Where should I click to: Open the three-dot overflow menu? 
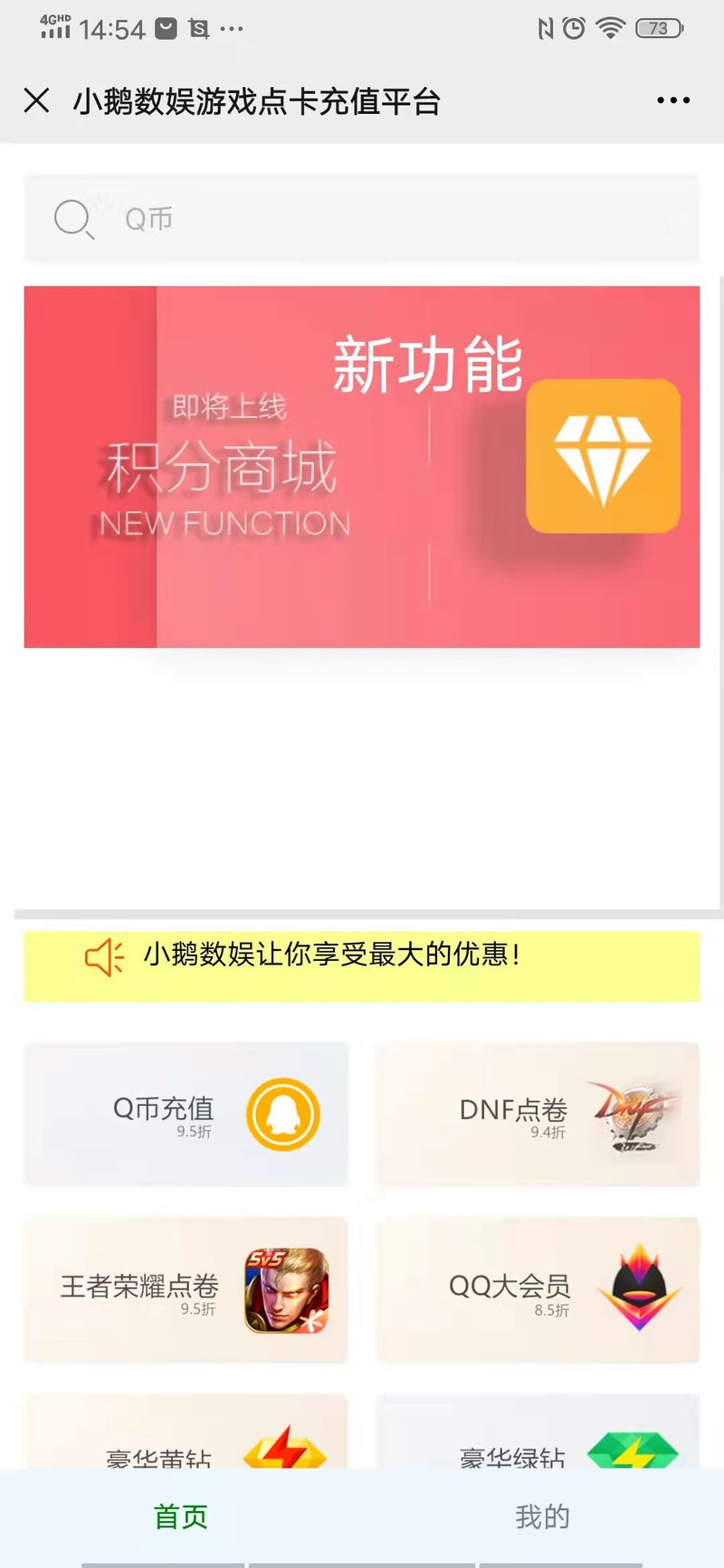click(x=673, y=100)
